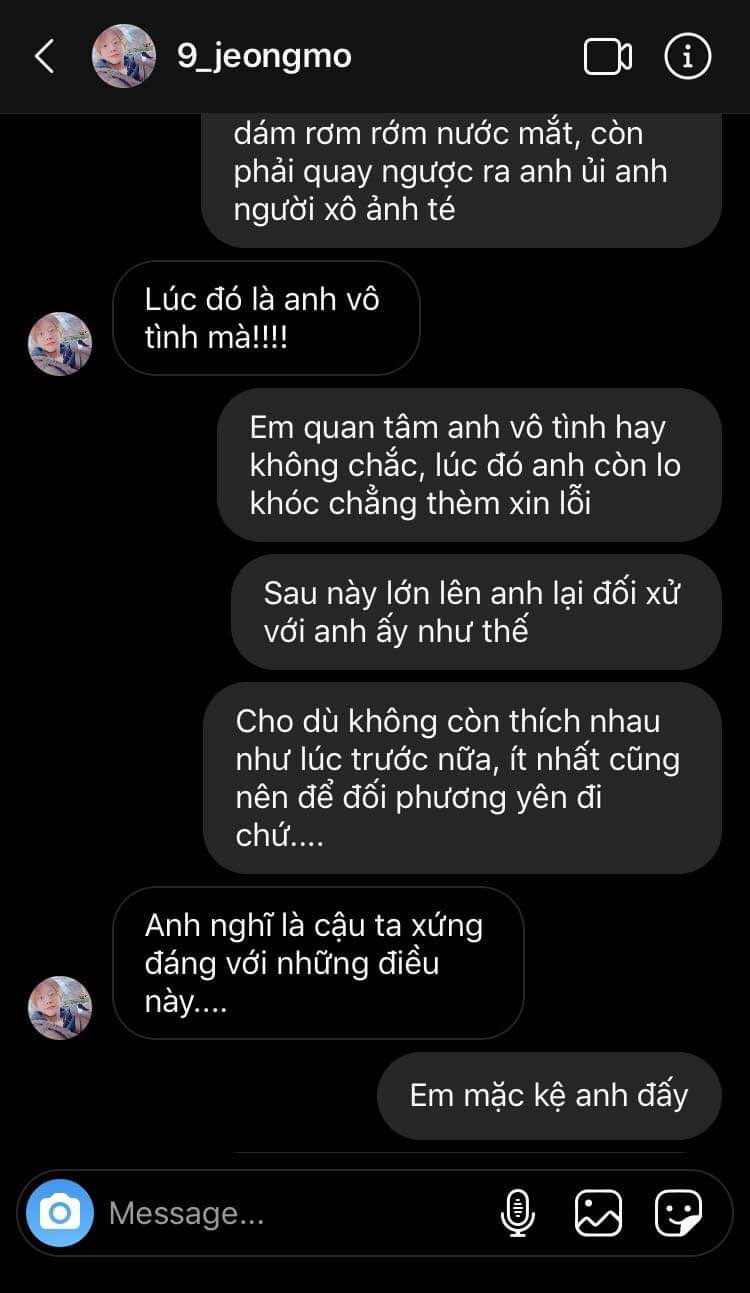Pick a photo from the gallery

[599, 1213]
